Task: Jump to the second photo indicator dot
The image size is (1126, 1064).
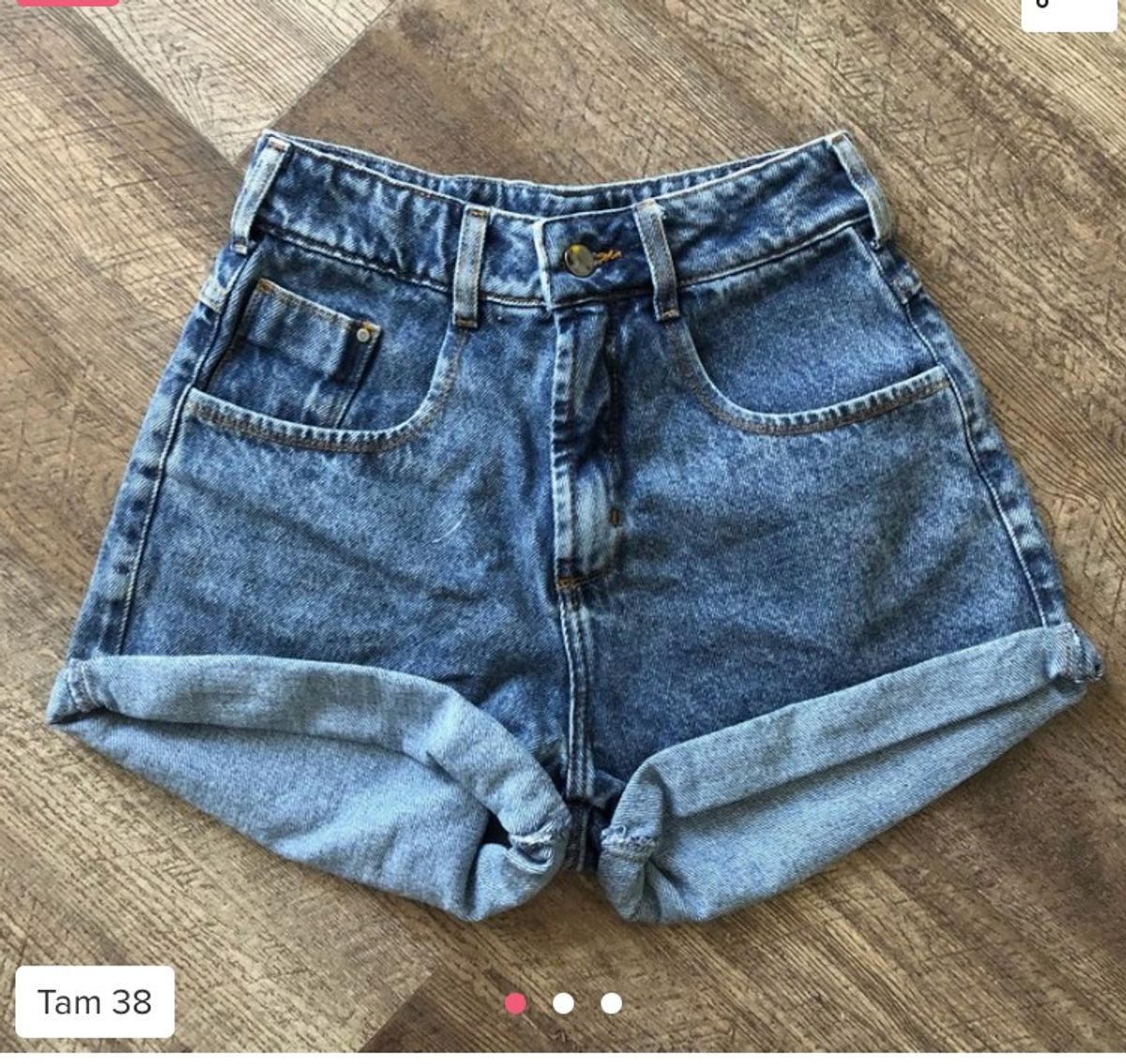Action: point(563,1003)
